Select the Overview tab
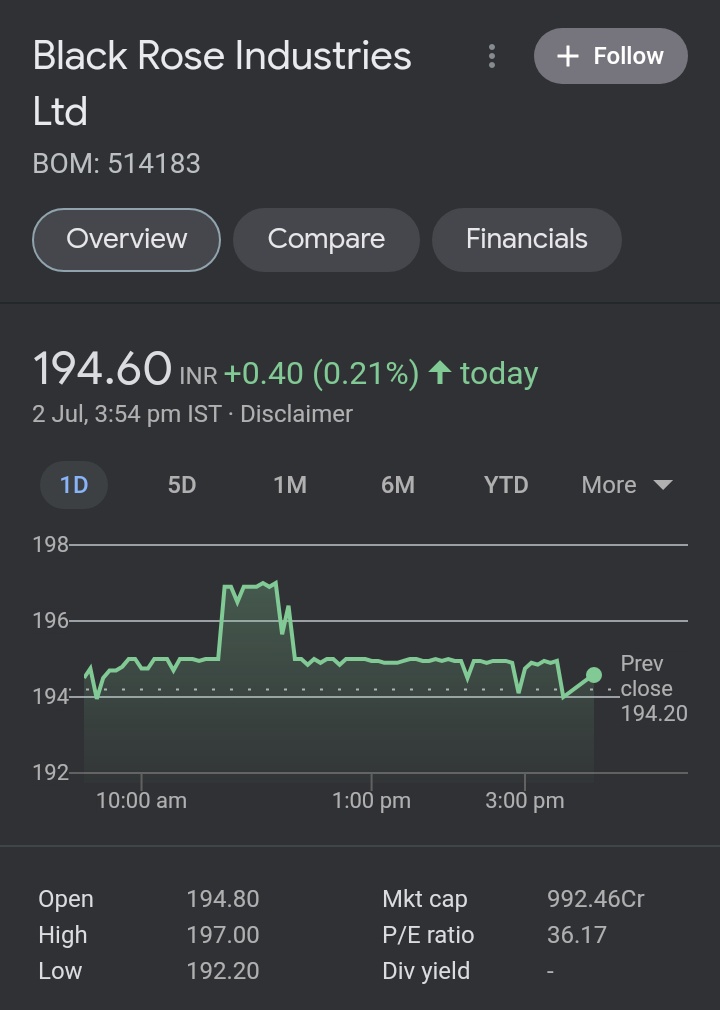 pos(126,240)
